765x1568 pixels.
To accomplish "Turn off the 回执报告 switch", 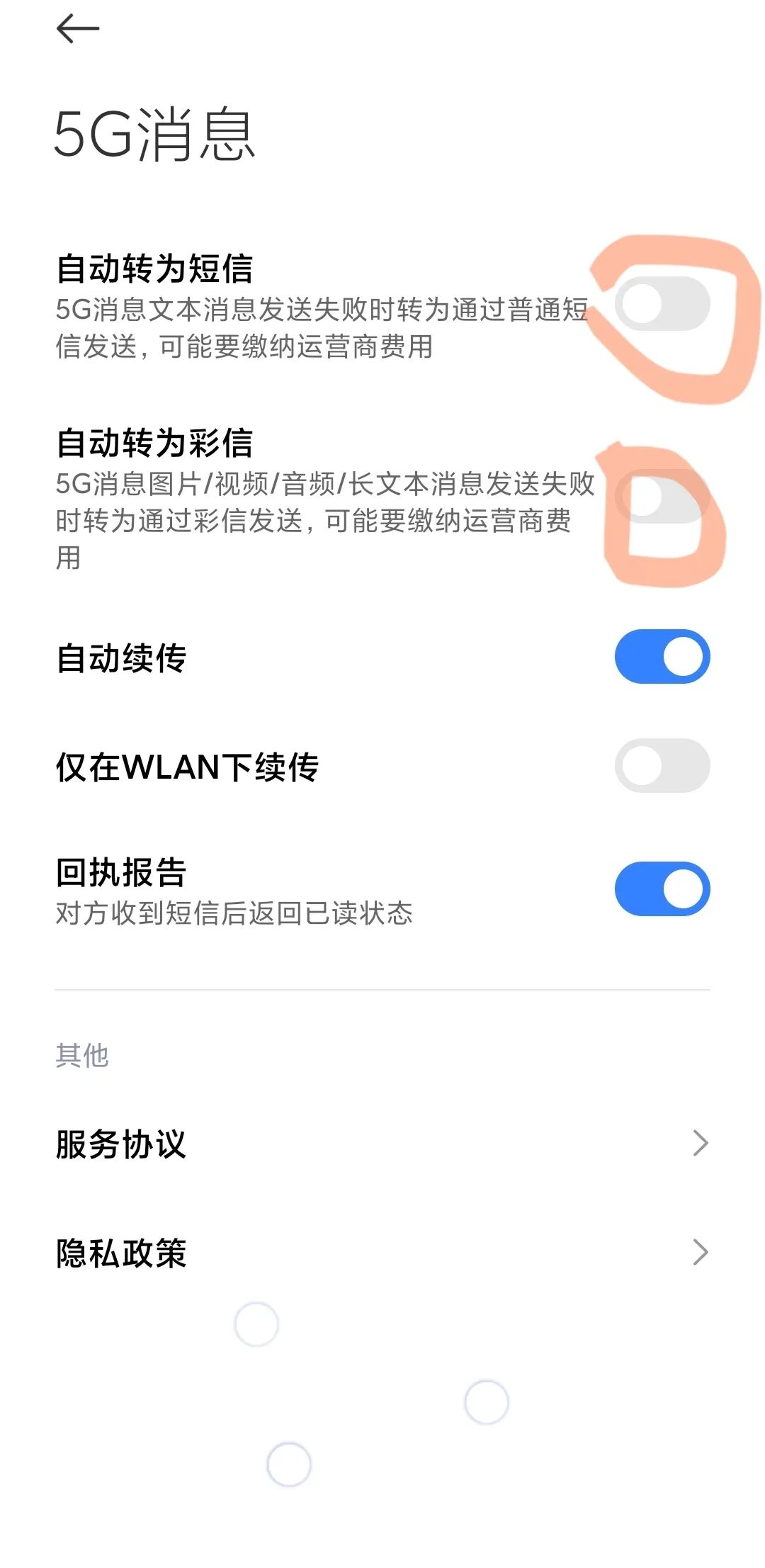I will tap(662, 889).
